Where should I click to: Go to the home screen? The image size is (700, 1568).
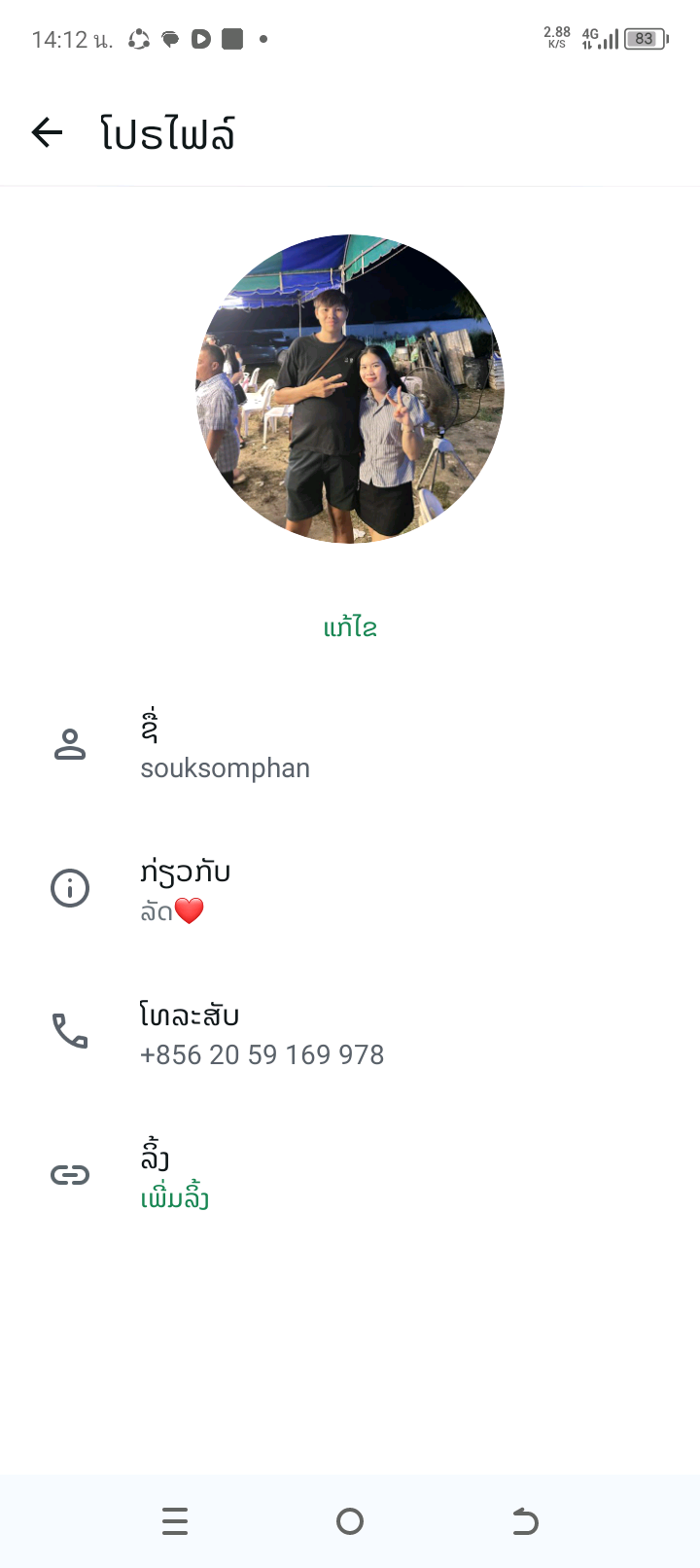350,1521
